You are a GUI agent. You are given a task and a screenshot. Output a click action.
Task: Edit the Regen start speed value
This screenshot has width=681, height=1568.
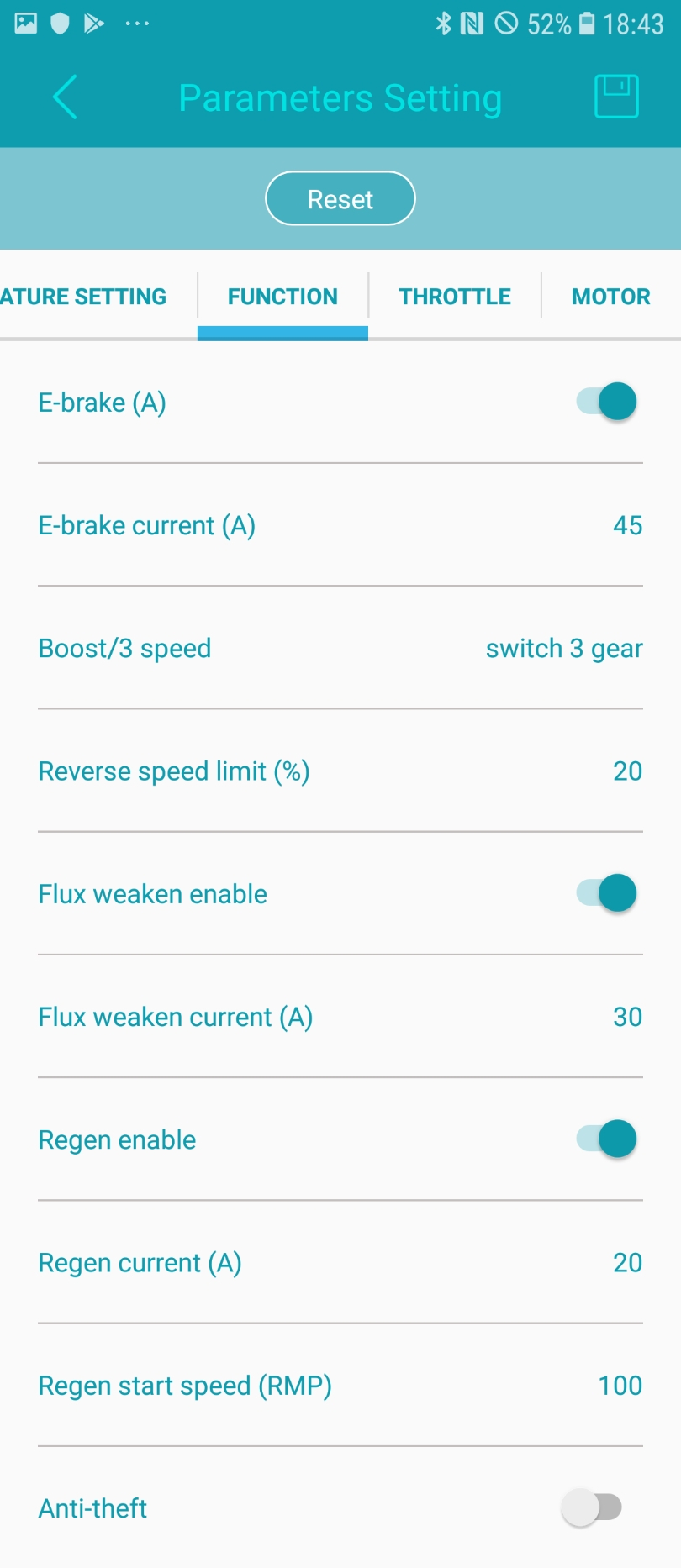620,1386
